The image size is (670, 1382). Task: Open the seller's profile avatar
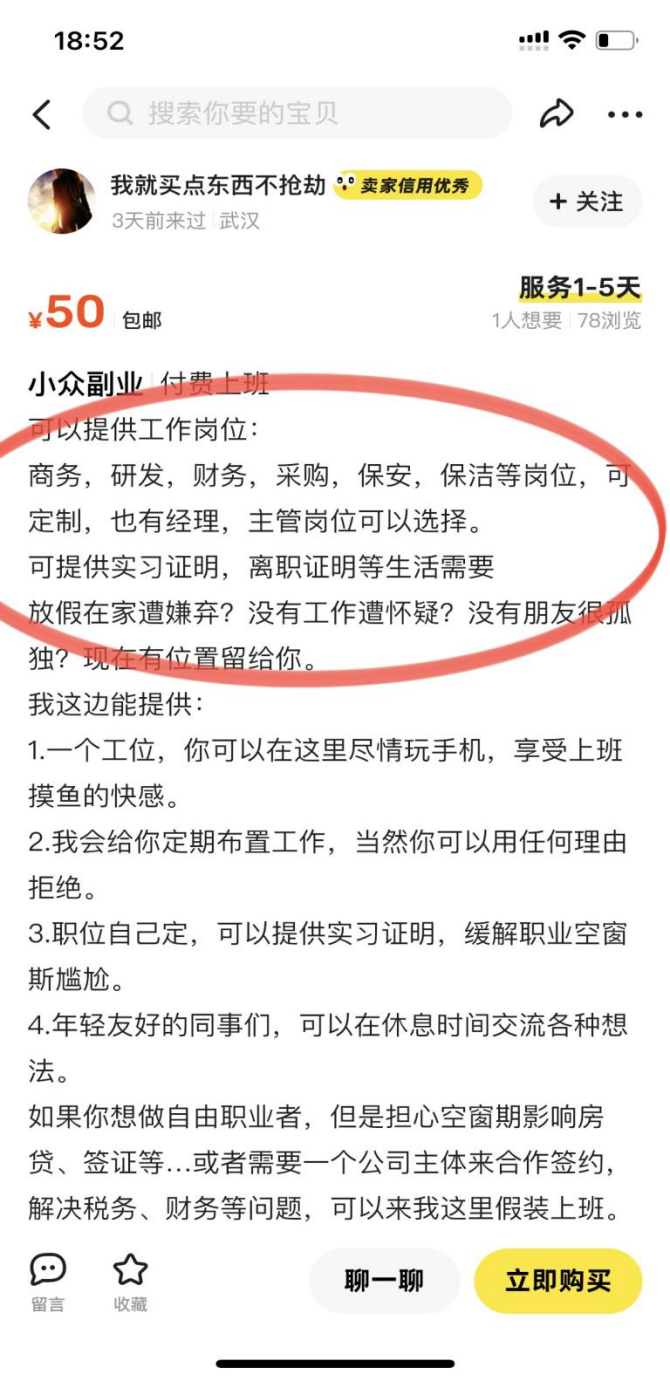pos(62,201)
